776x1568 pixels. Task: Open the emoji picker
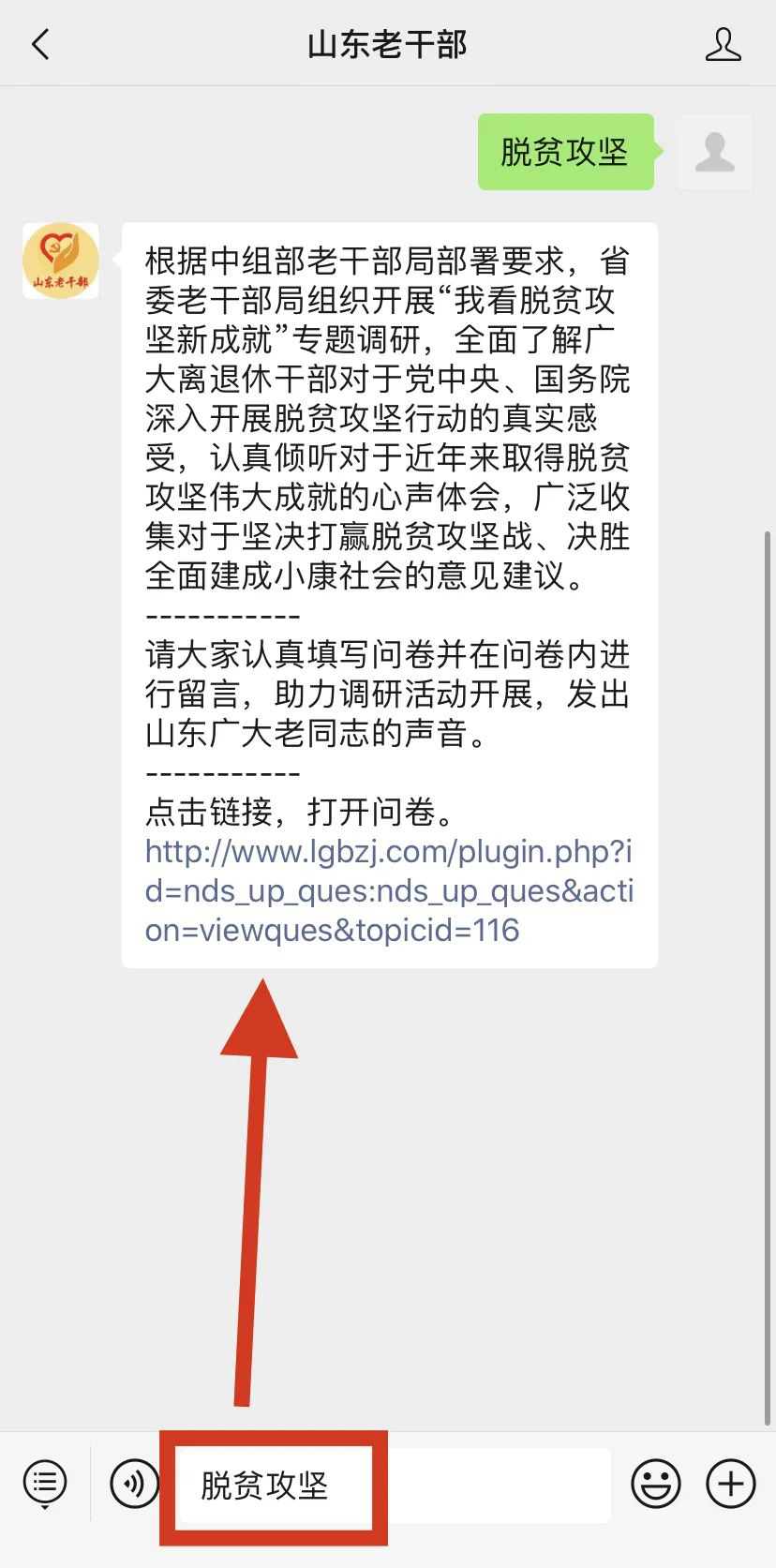pyautogui.click(x=655, y=1484)
